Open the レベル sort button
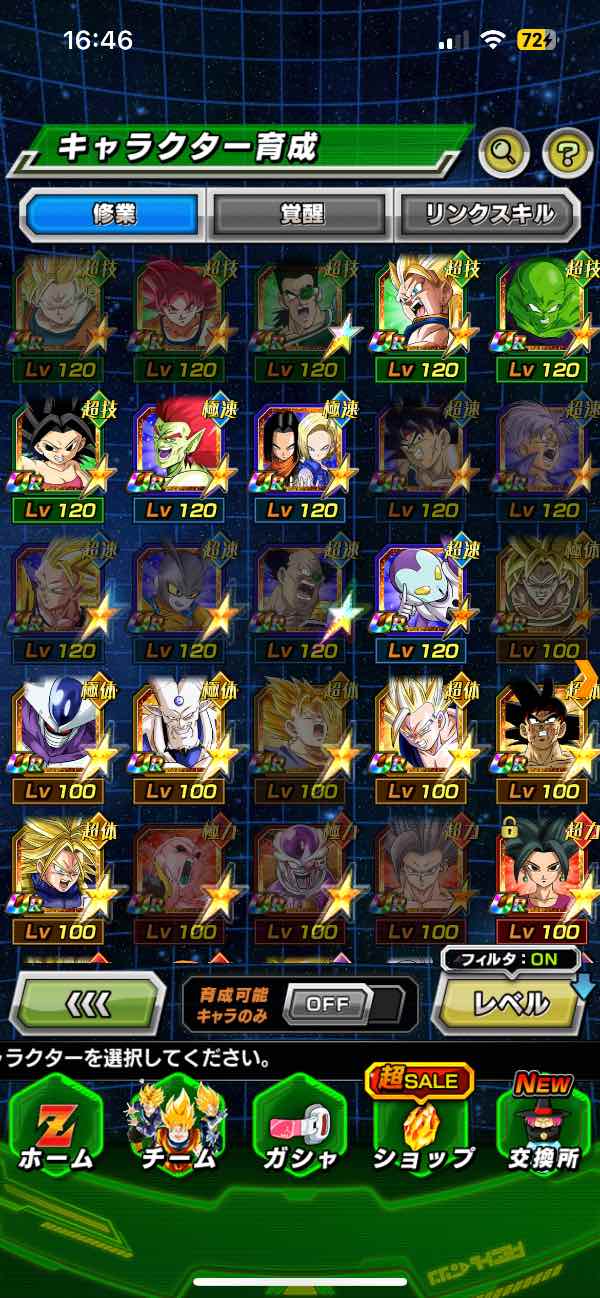600x1298 pixels. 510,1003
